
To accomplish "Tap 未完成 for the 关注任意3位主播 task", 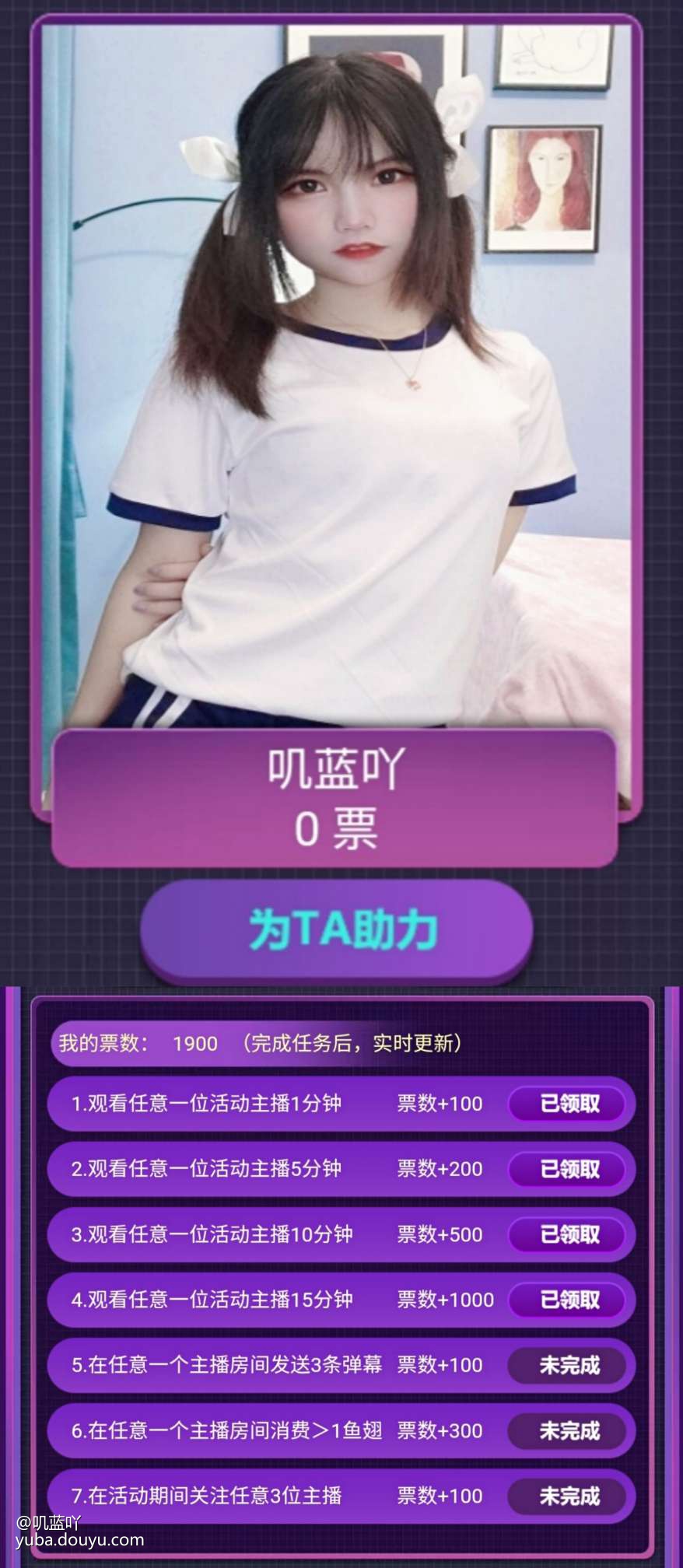I will (x=569, y=1495).
